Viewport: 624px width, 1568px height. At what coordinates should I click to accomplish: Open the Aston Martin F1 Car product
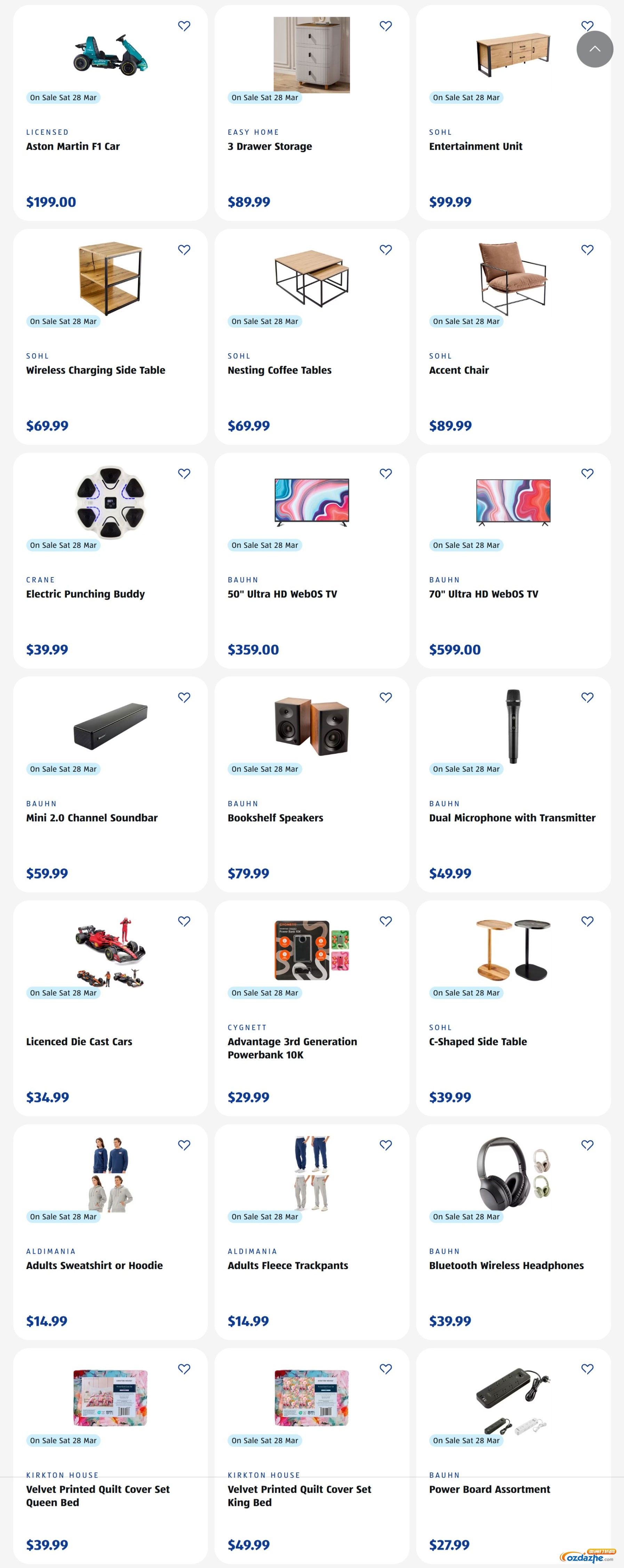pos(73,146)
